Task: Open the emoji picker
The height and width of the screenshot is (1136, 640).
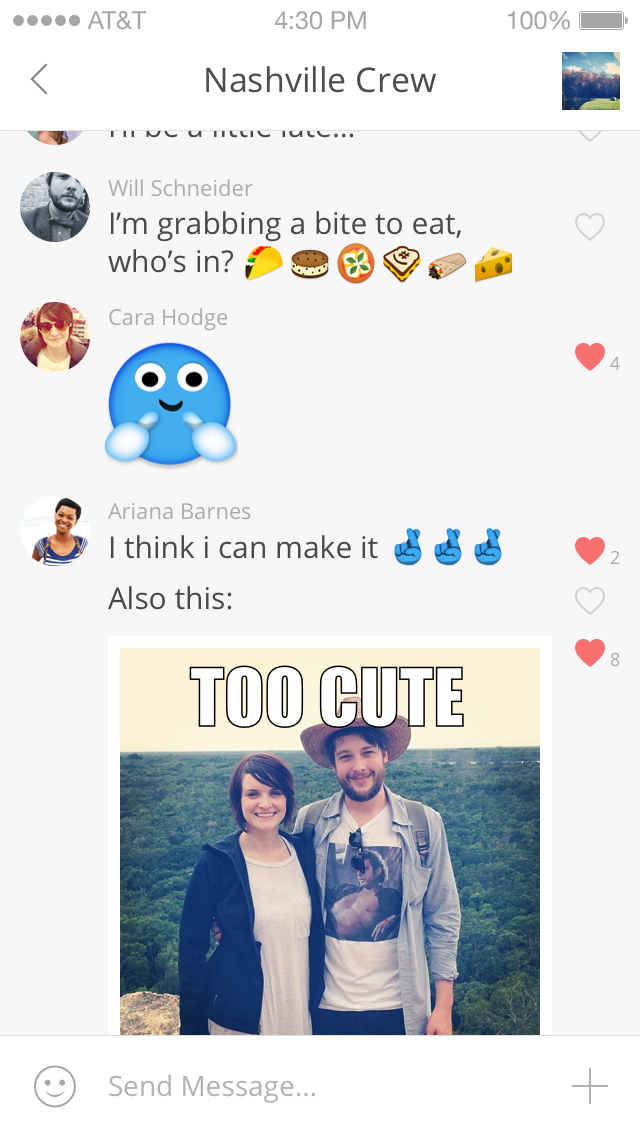Action: 55,1086
